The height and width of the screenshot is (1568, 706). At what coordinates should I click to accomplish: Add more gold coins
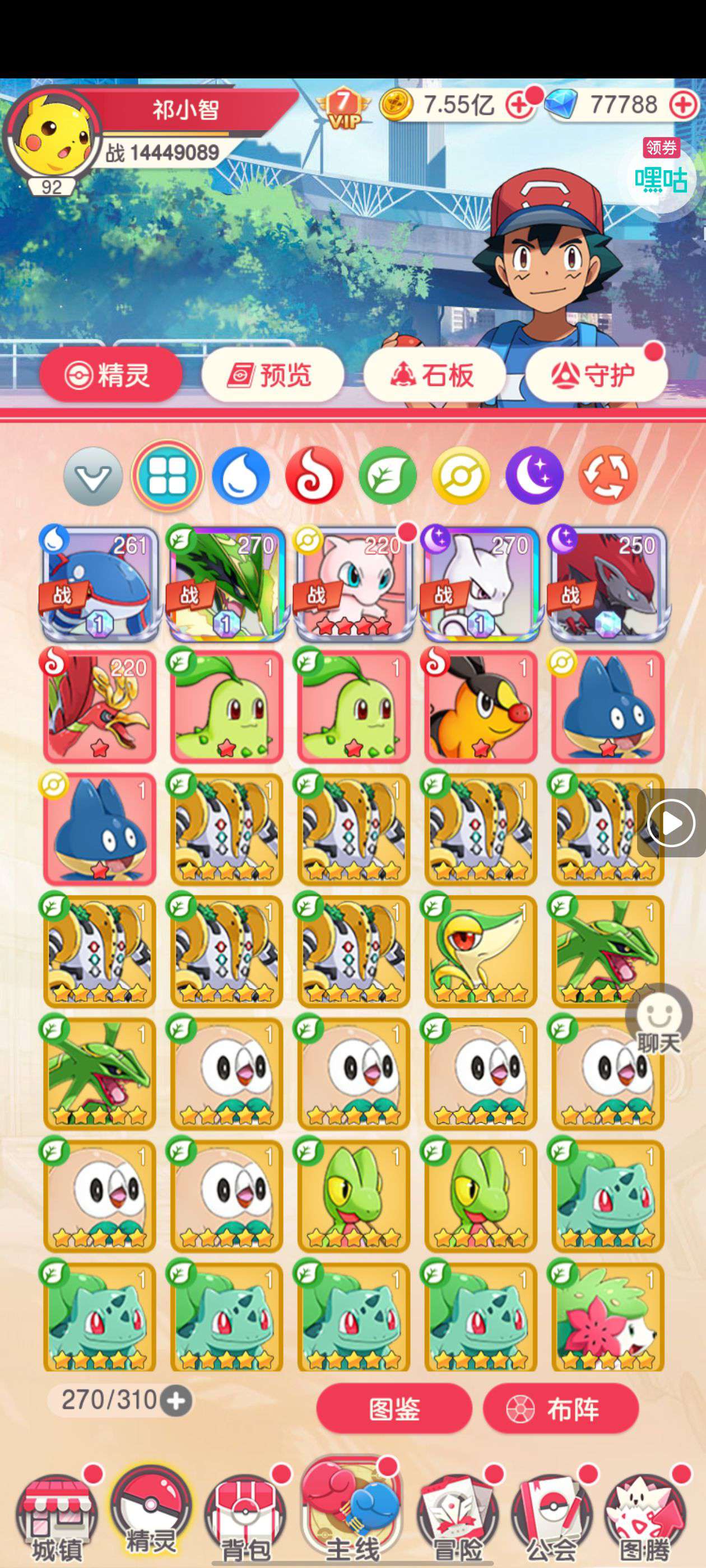[x=518, y=105]
